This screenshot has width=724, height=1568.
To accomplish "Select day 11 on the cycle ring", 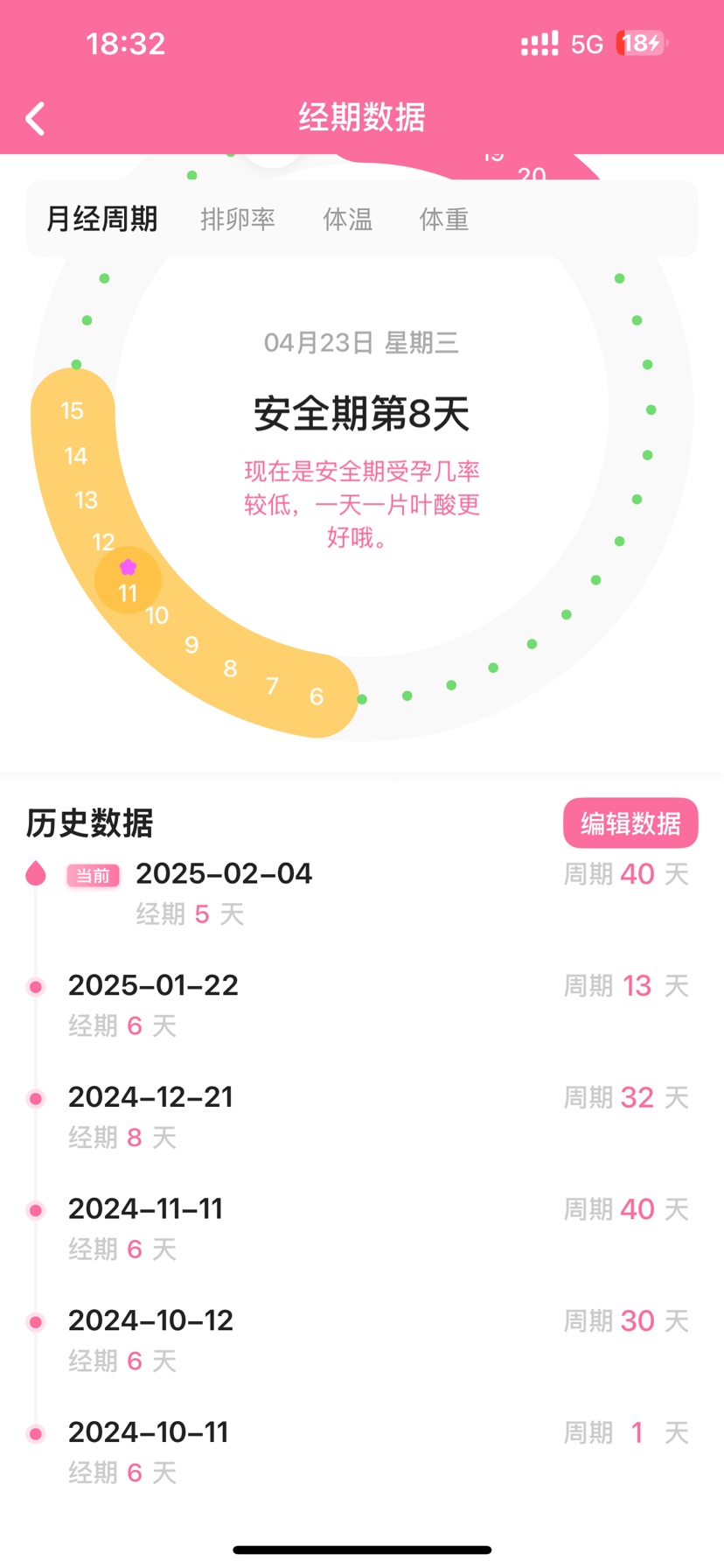I will [128, 579].
